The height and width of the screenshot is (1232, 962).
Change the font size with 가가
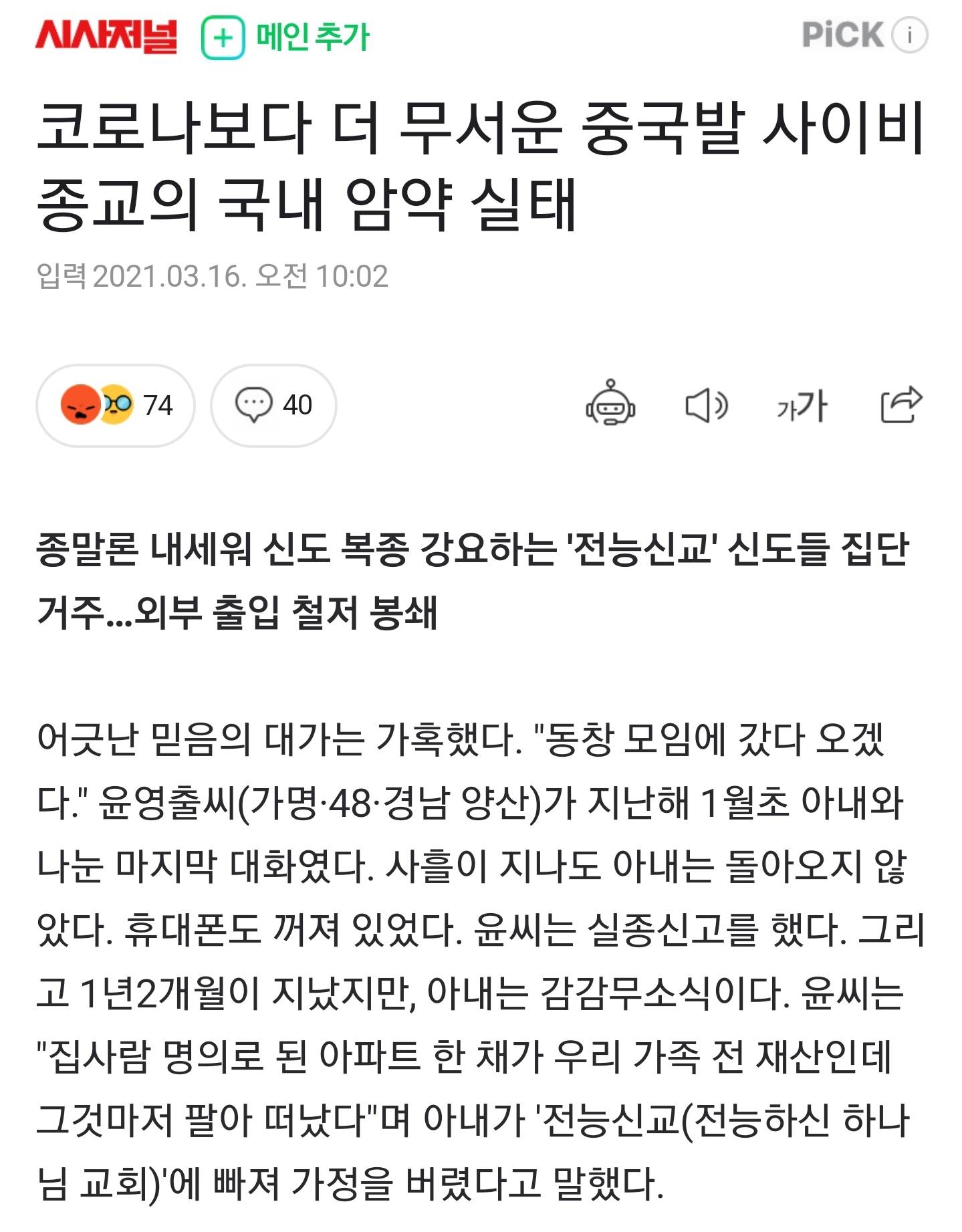coord(802,406)
